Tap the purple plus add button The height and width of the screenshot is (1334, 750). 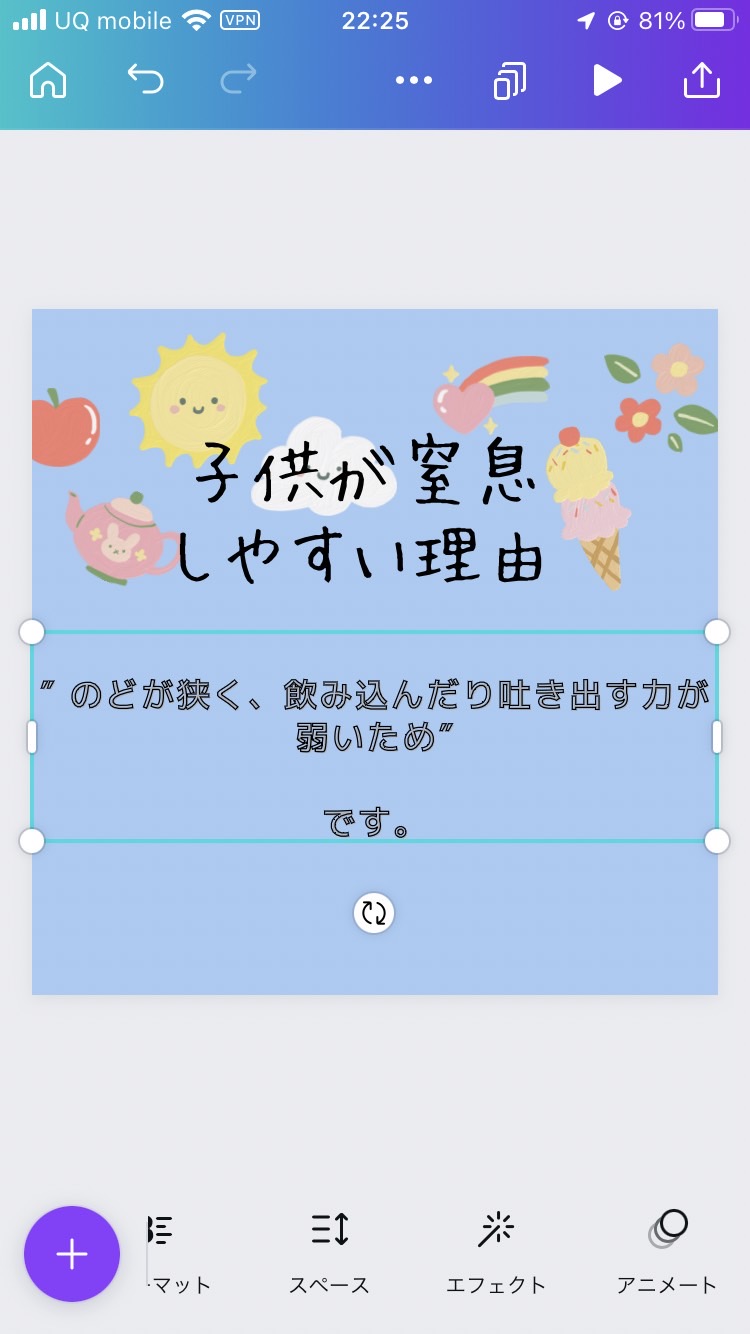click(x=72, y=1254)
